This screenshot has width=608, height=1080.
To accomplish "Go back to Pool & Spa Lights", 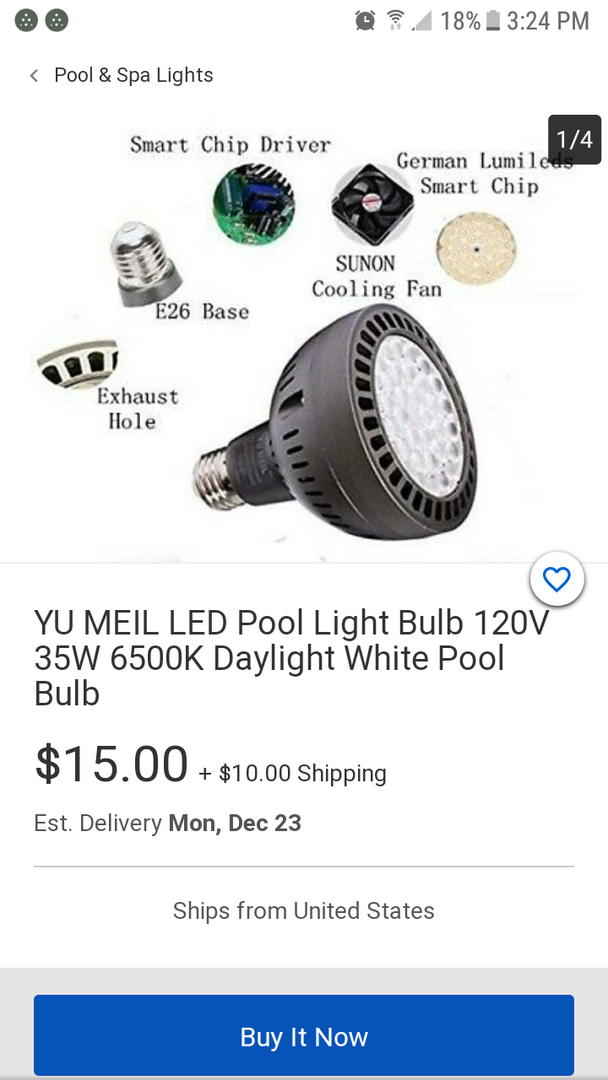I will point(121,75).
